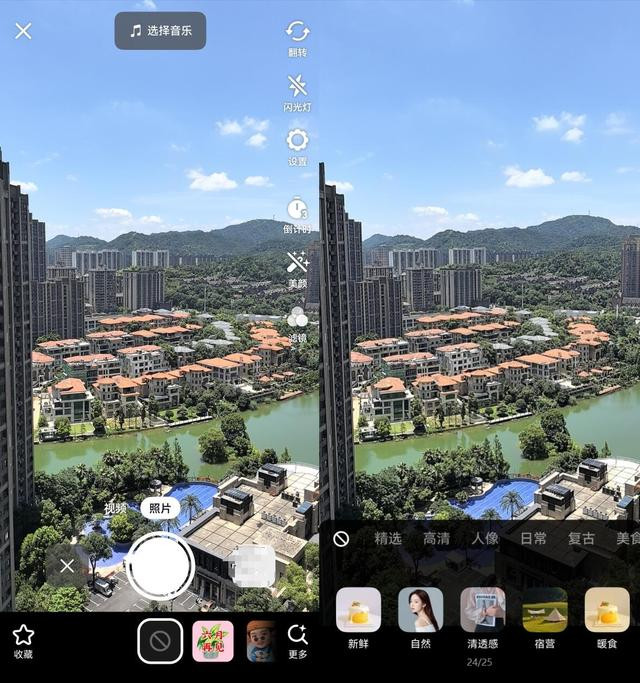The width and height of the screenshot is (640, 683).
Task: Set the 倒计时 countdown timer
Action: click(297, 214)
